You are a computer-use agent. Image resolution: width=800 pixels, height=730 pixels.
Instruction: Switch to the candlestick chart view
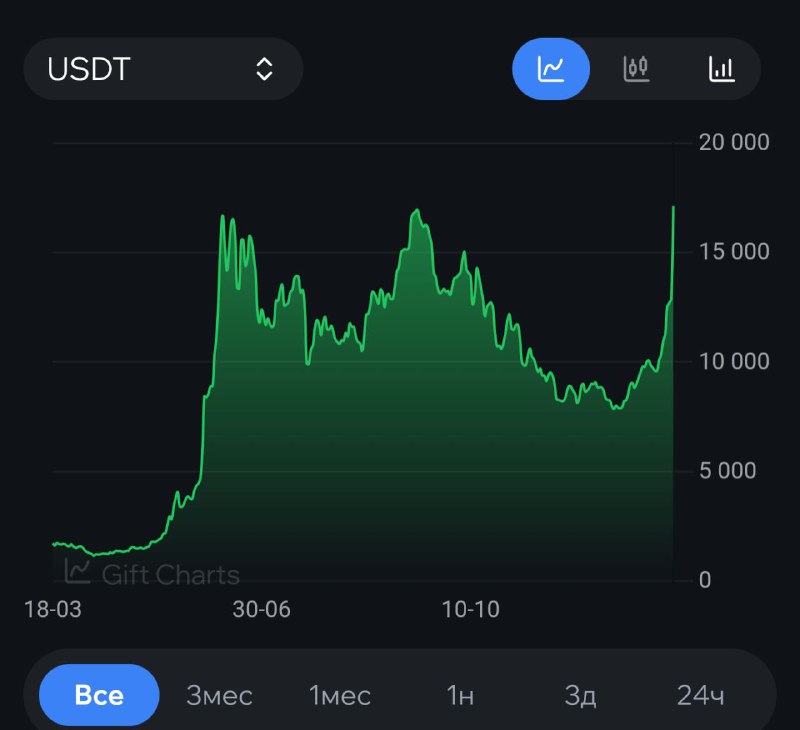[x=636, y=69]
